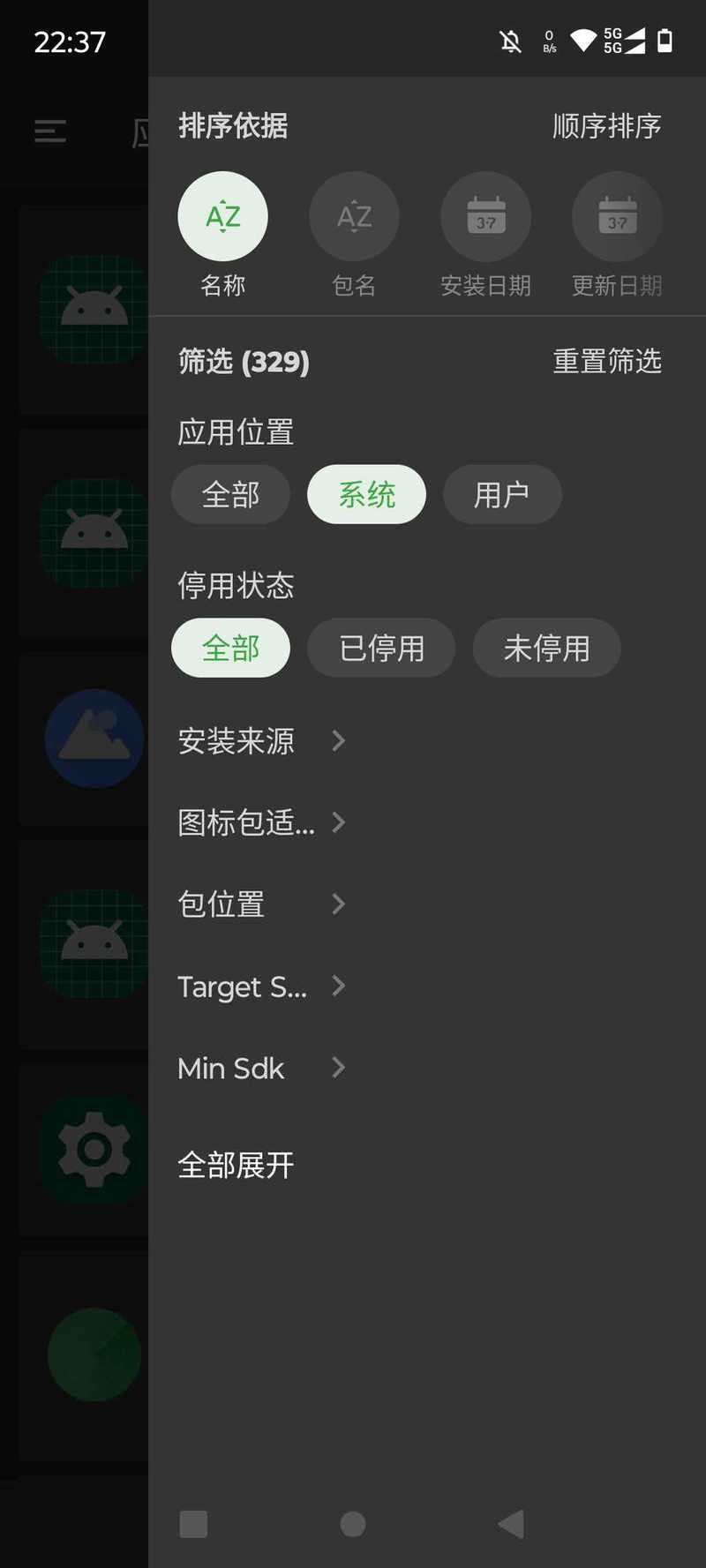Expand the Target S... filter

(262, 986)
